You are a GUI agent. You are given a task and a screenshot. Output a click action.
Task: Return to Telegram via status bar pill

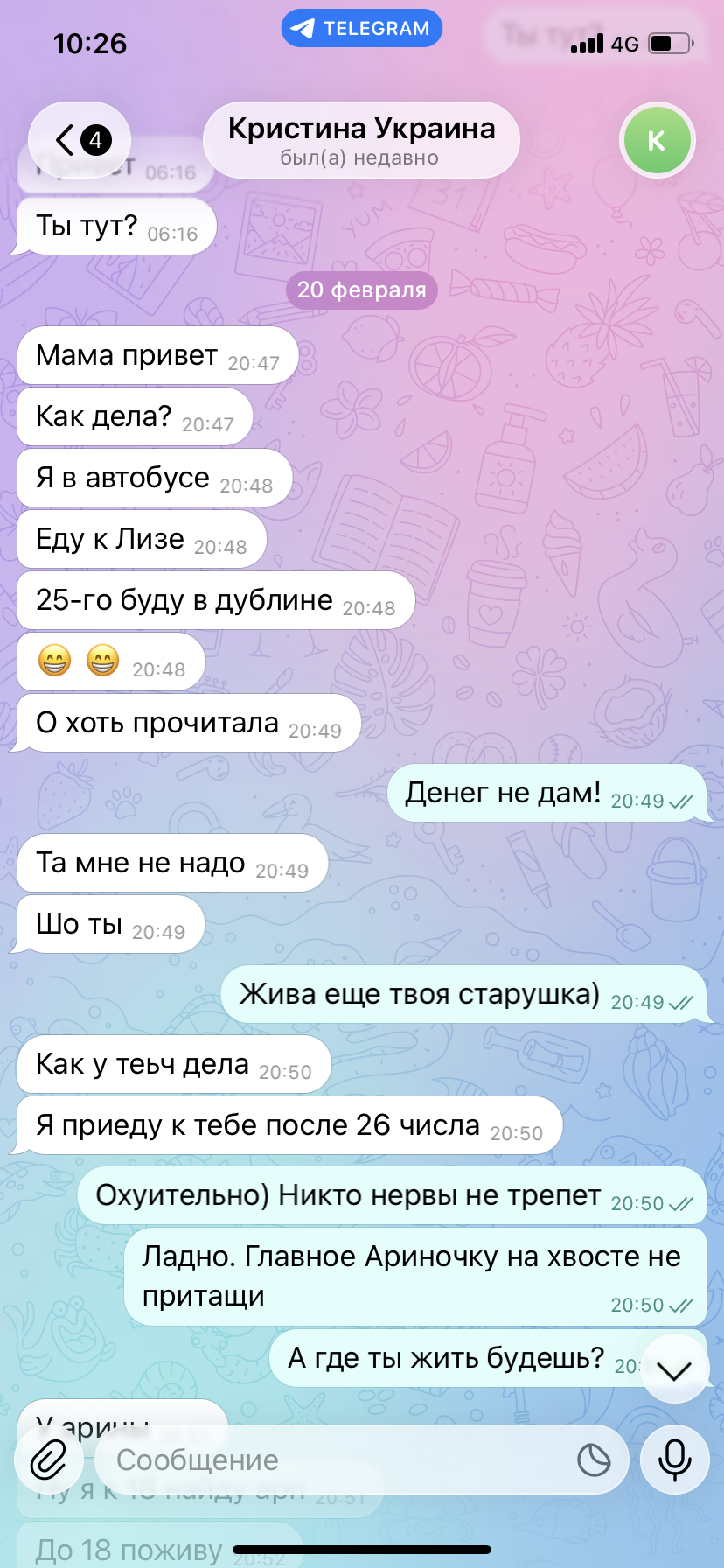[361, 28]
